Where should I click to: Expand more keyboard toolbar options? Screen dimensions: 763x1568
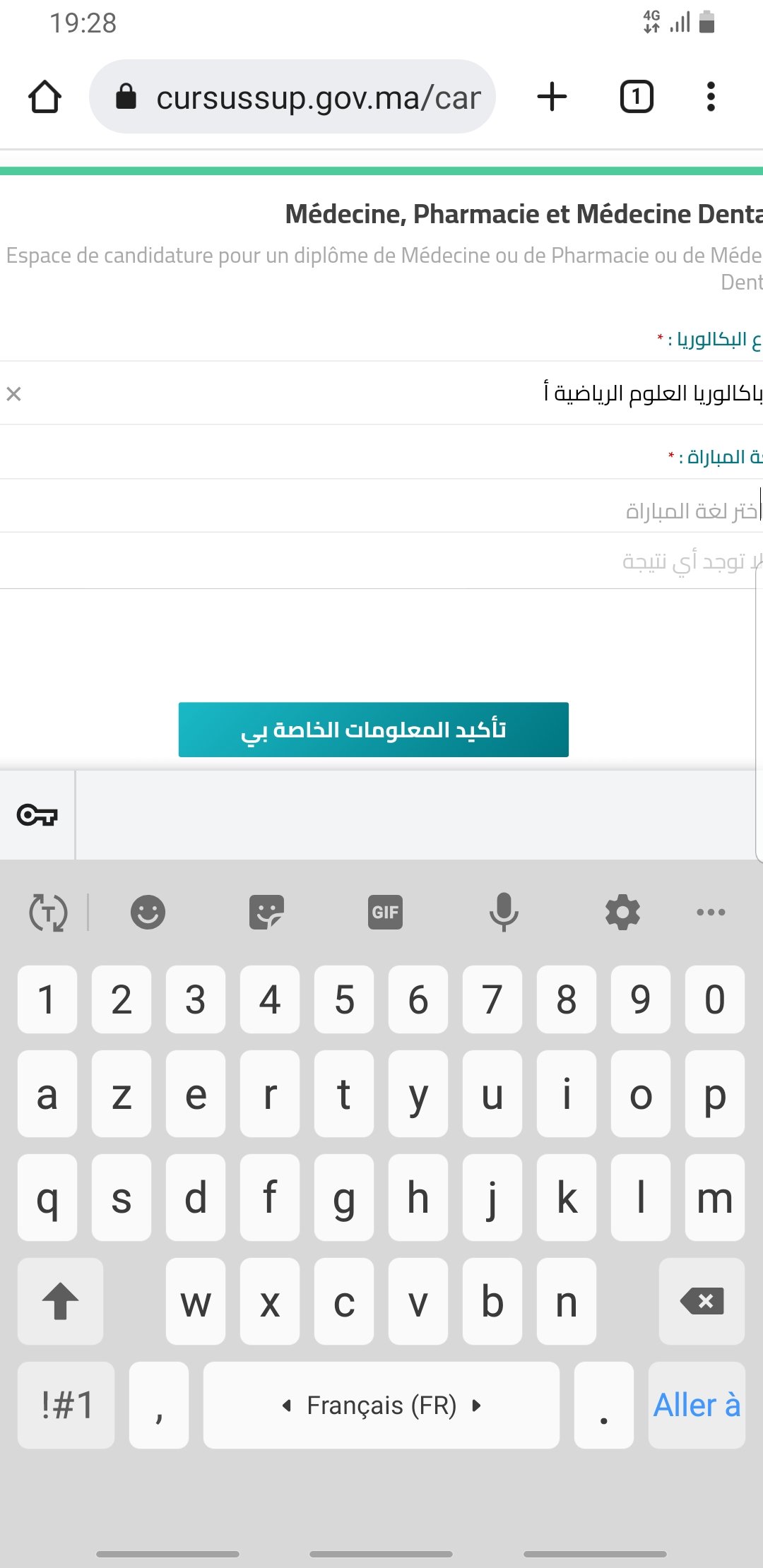711,912
